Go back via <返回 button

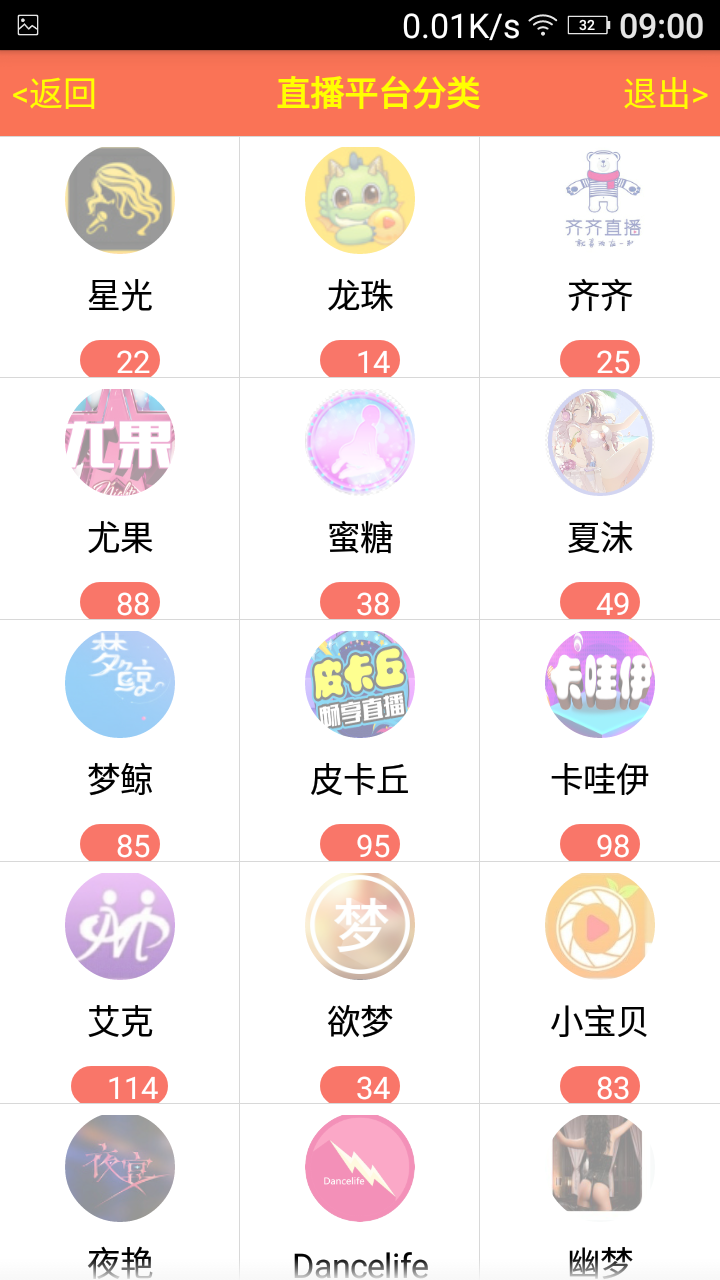pos(54,94)
